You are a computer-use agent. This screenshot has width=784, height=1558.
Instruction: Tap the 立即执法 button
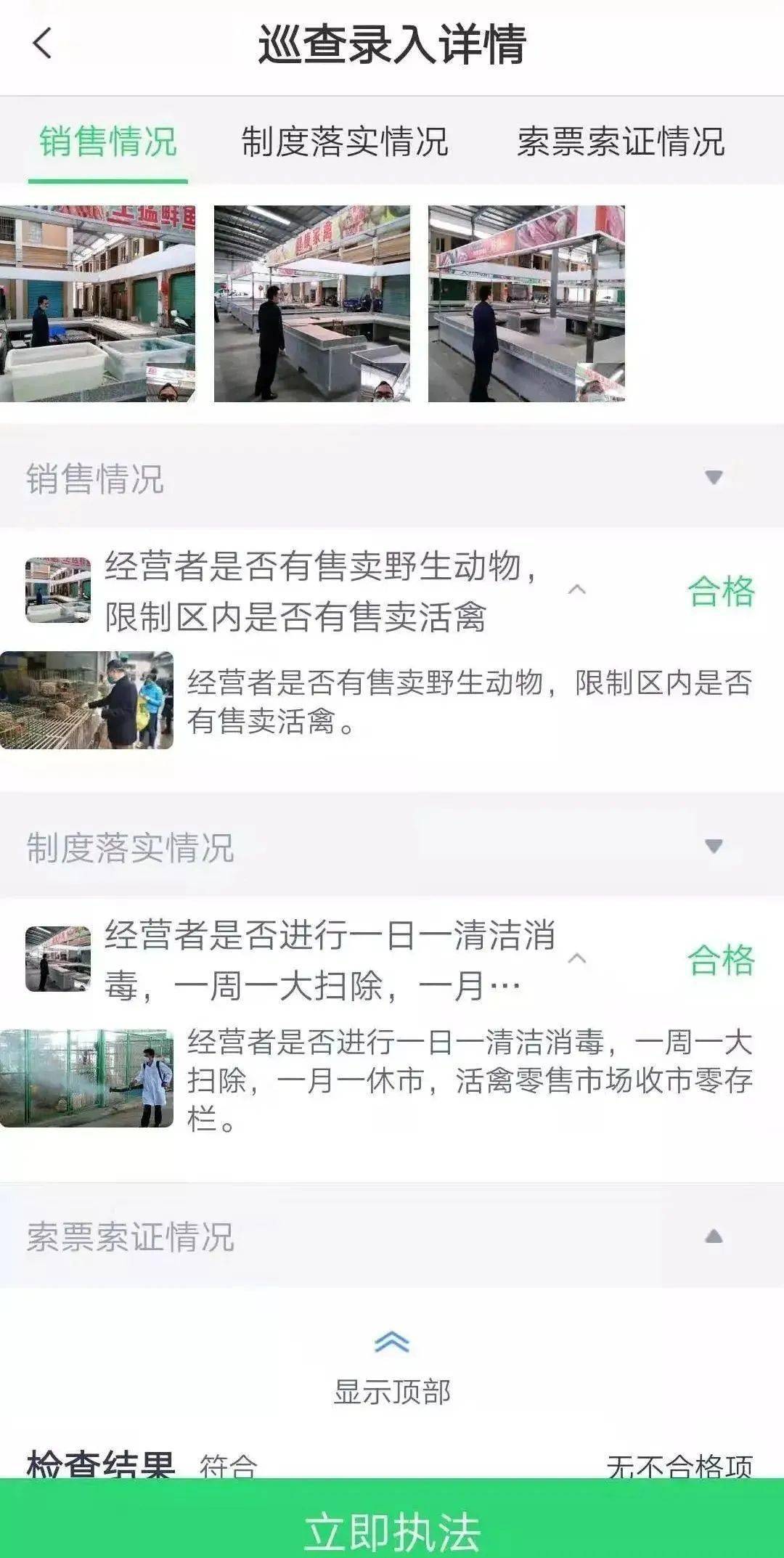click(392, 1526)
